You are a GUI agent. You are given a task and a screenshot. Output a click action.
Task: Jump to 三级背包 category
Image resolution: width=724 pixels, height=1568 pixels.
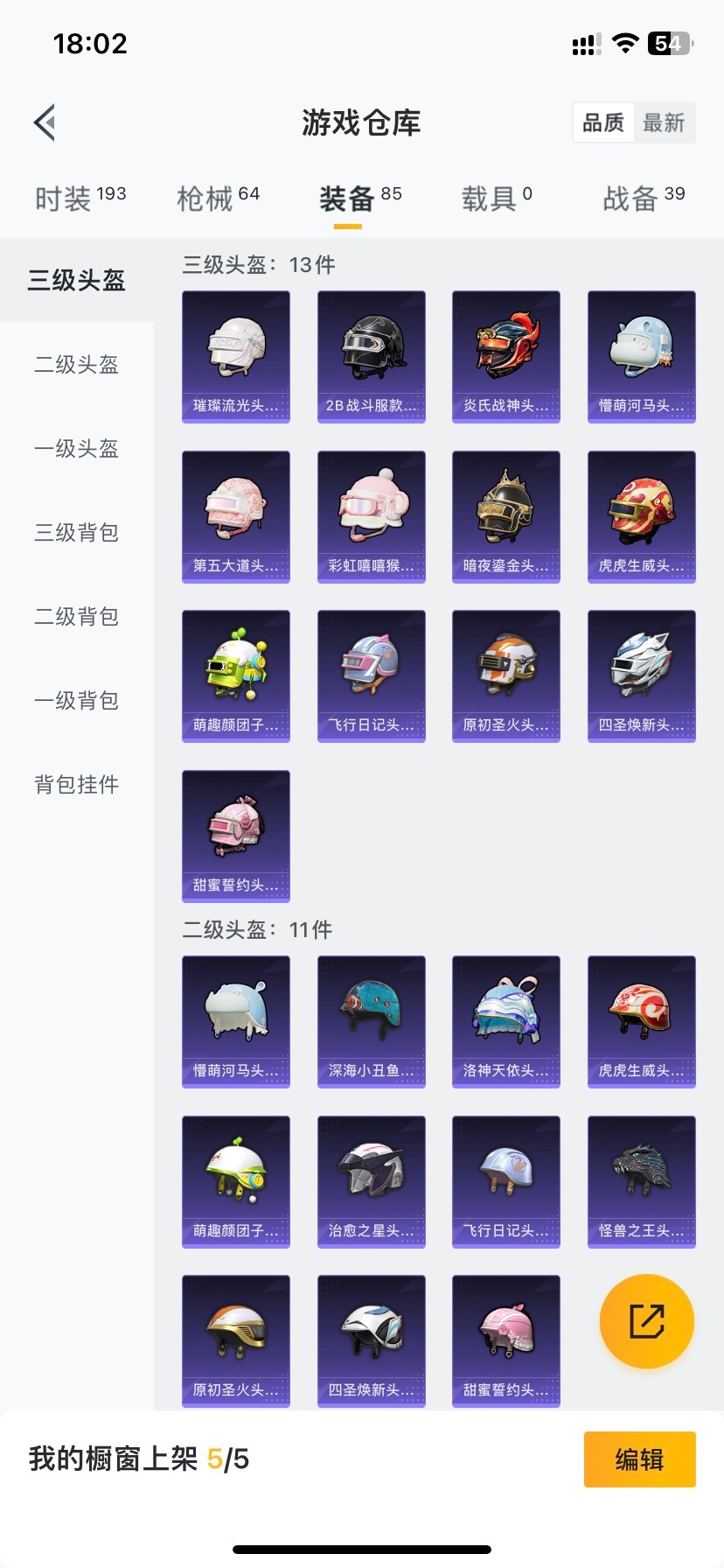click(77, 532)
